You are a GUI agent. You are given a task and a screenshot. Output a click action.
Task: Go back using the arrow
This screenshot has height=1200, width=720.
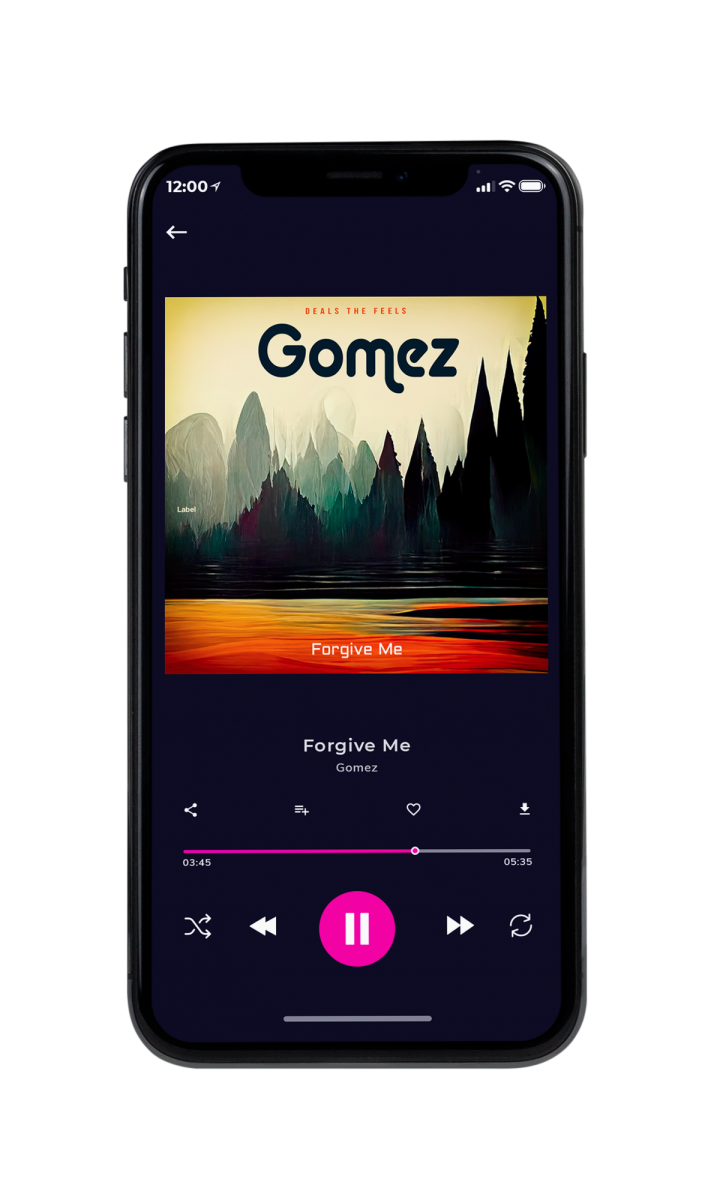pos(177,232)
